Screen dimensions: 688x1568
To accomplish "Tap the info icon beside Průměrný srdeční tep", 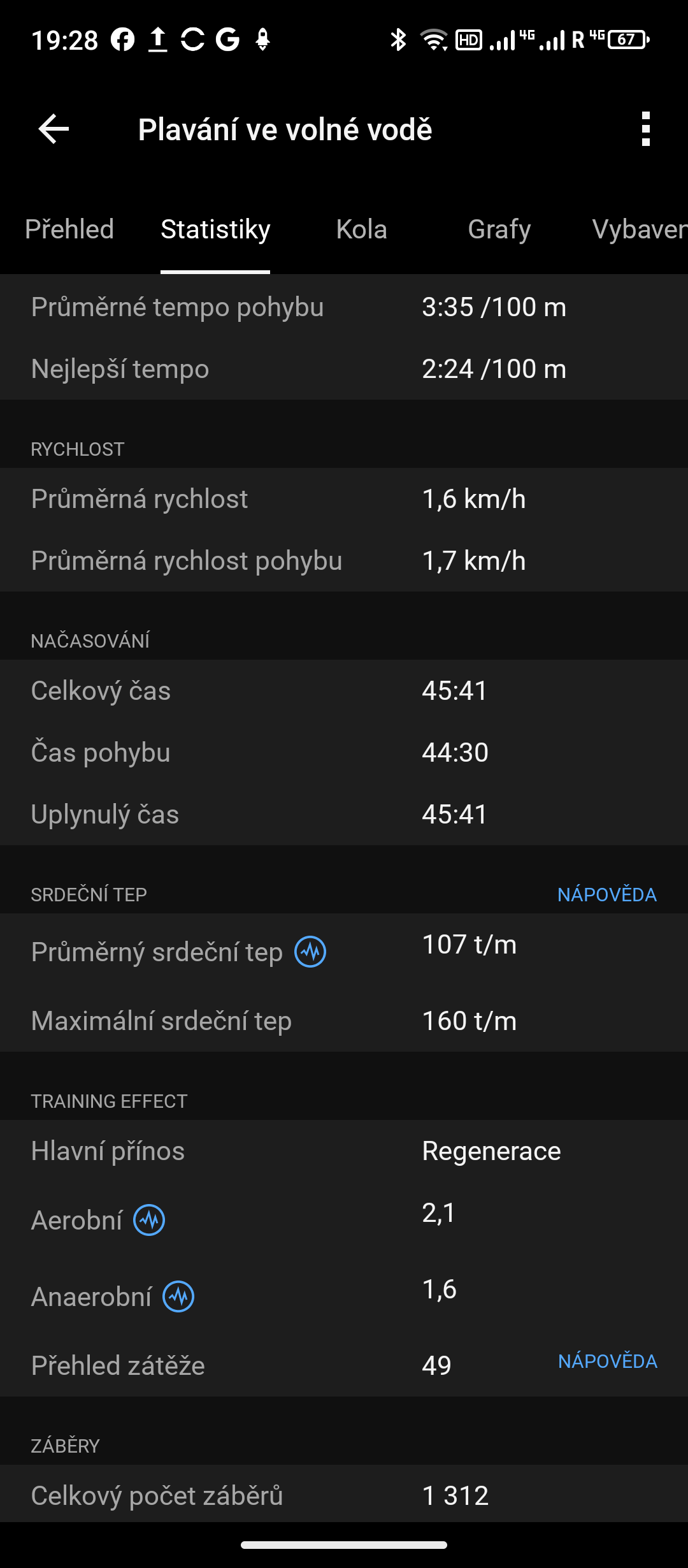I will 310,952.
